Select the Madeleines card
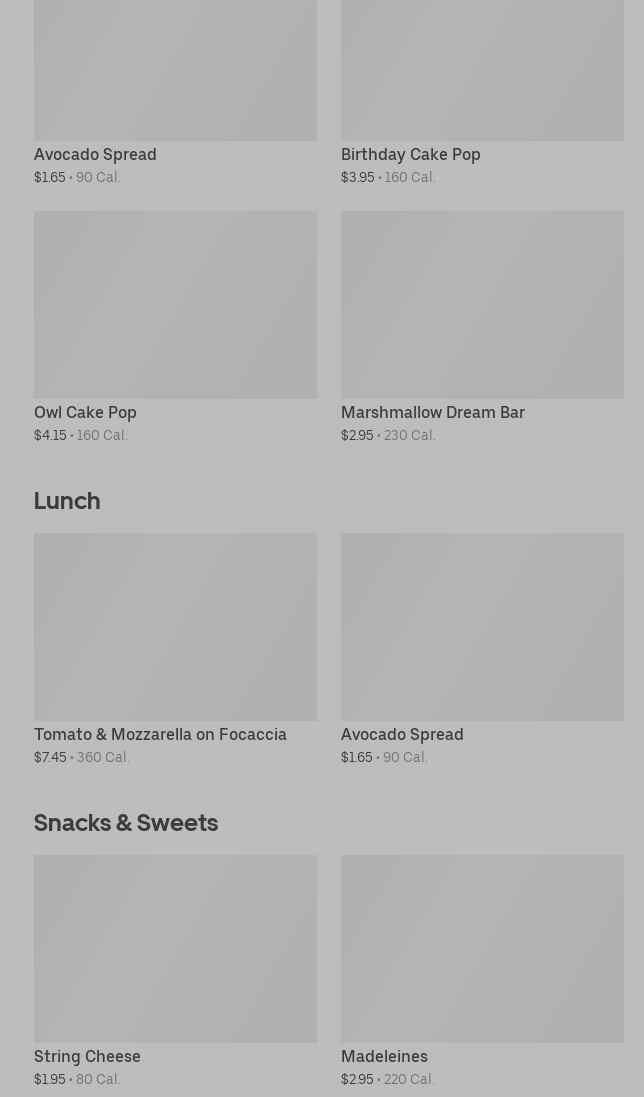This screenshot has width=644, height=1097. [482, 949]
